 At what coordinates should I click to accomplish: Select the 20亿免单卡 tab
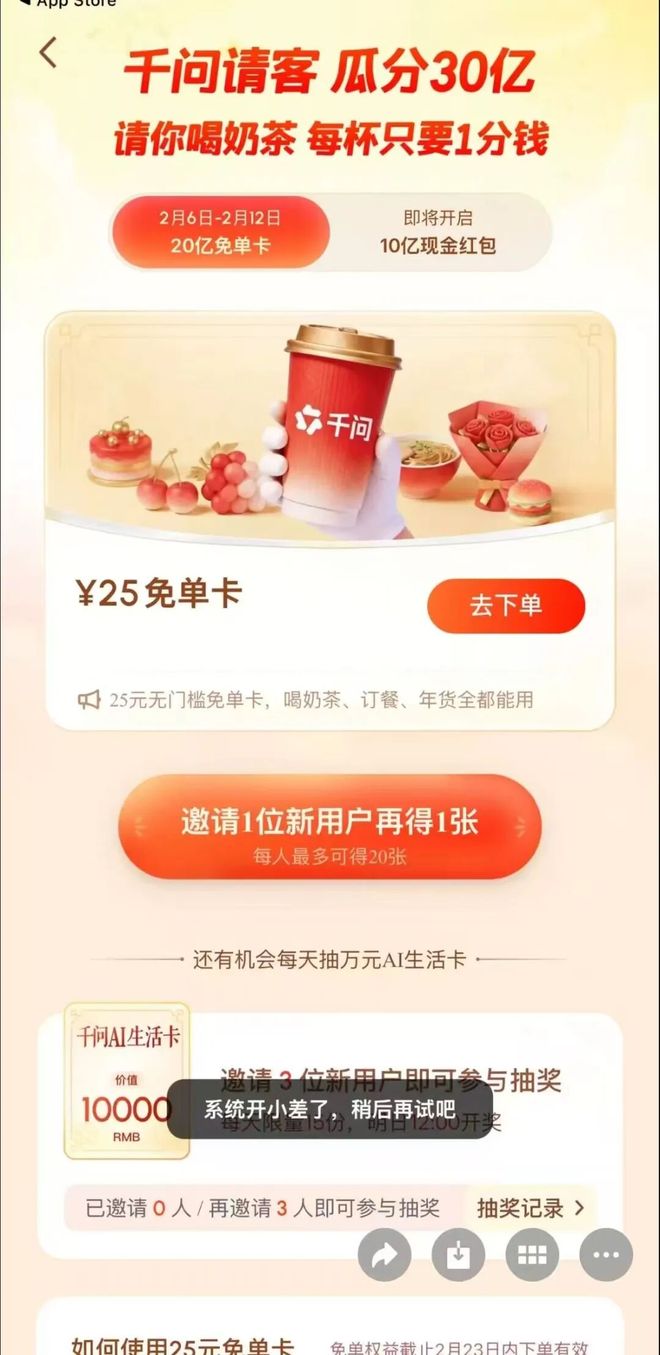[220, 232]
